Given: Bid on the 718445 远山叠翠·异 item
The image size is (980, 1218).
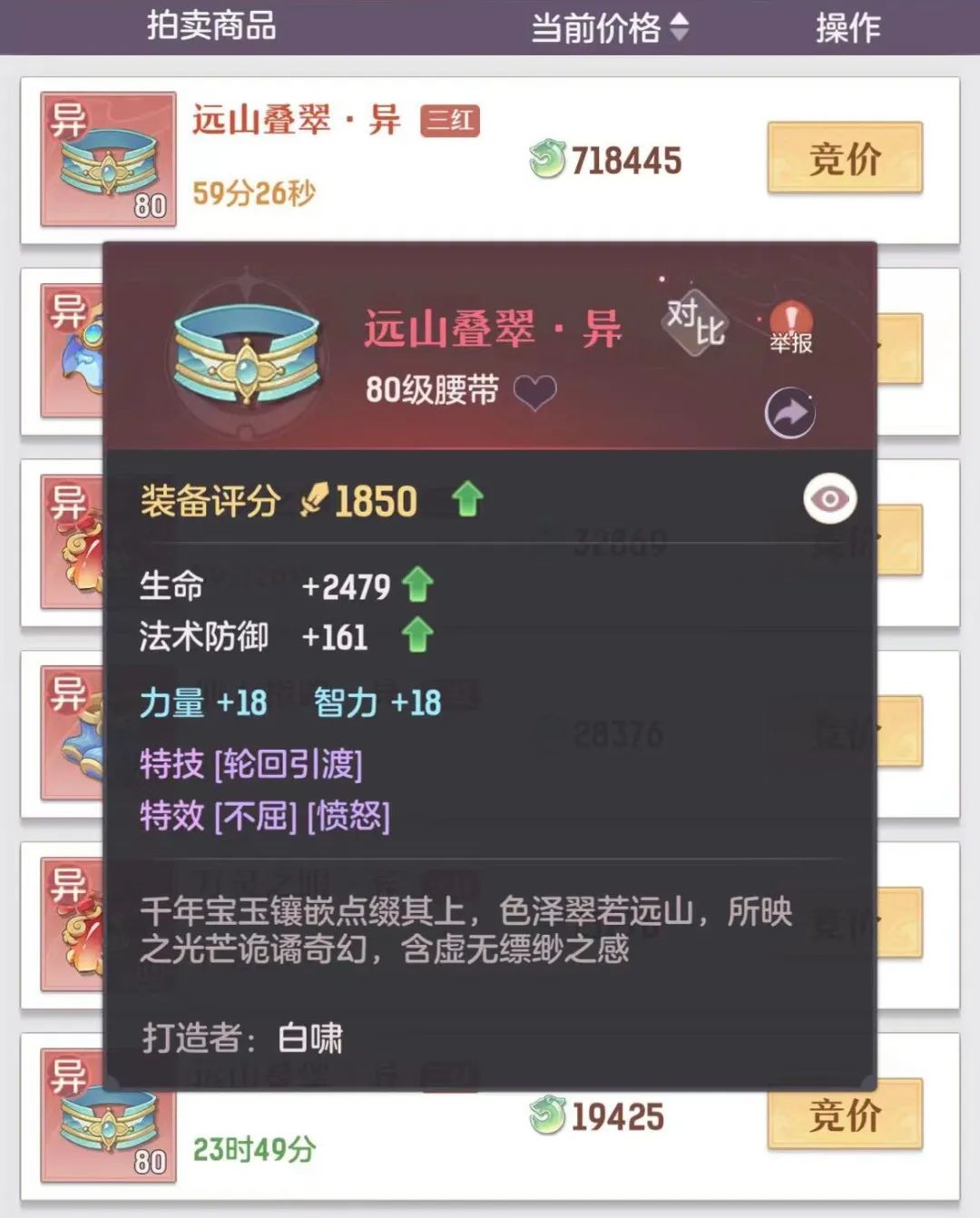Looking at the screenshot, I should click(844, 158).
